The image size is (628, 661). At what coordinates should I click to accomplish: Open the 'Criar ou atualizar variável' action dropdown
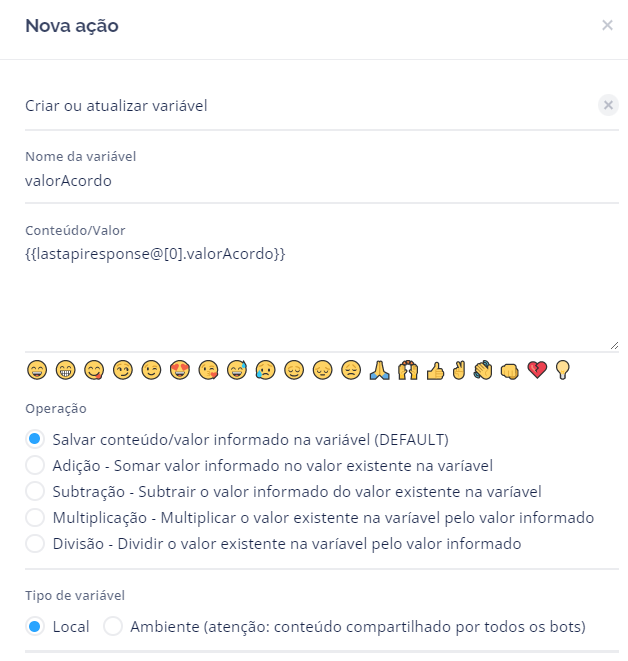300,105
